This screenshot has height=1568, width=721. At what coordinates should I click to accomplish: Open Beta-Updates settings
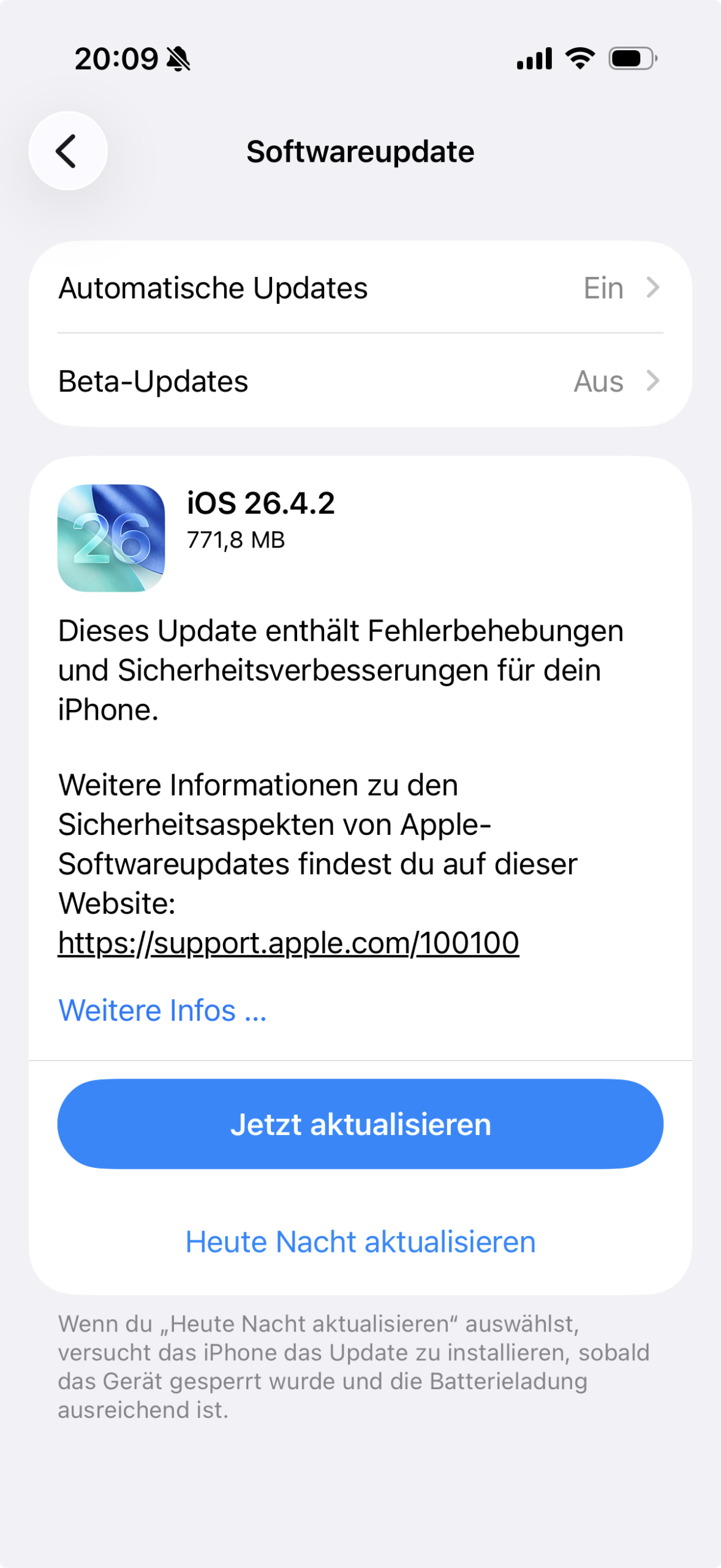click(360, 381)
